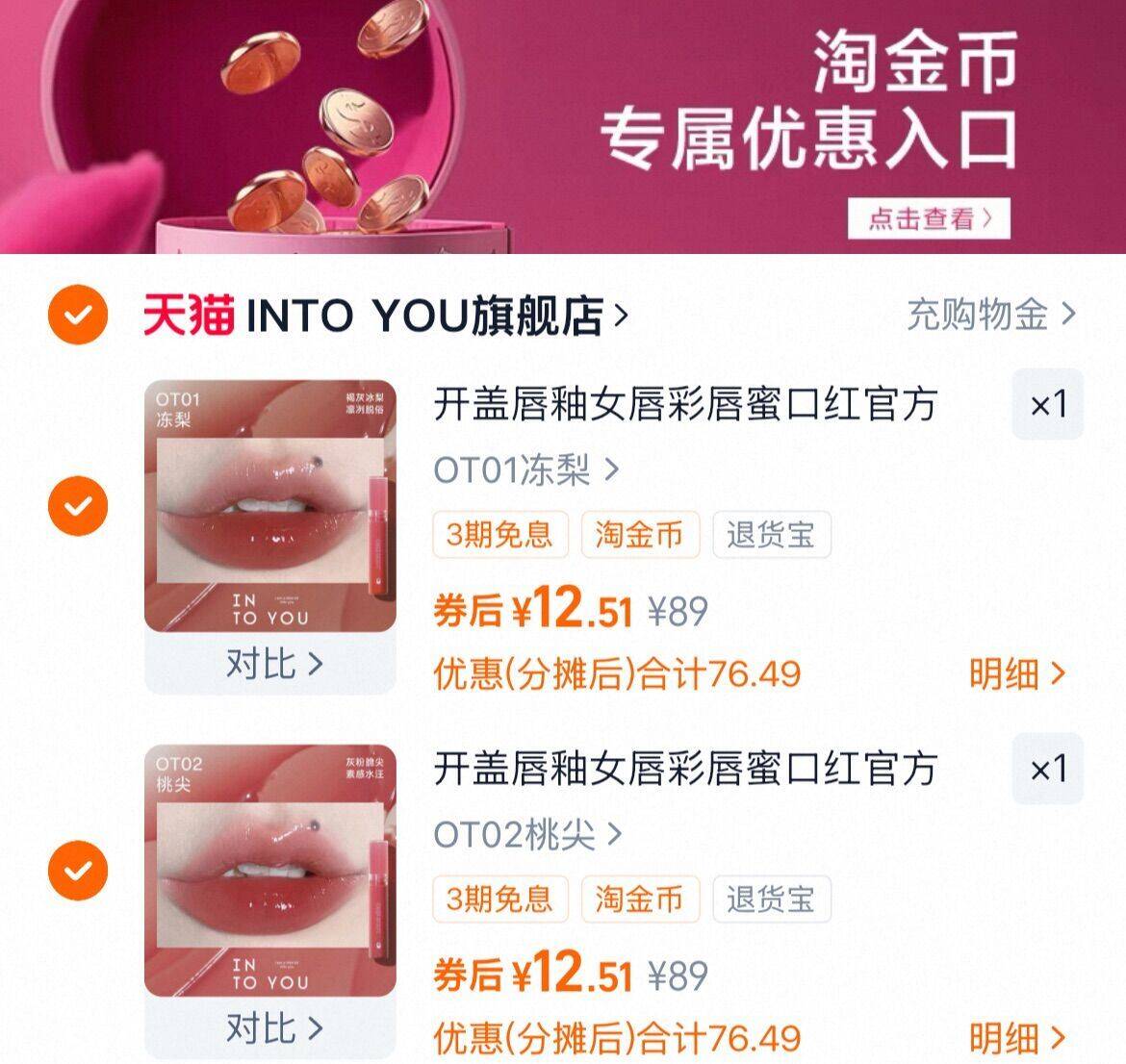Toggle the INTO YOU旗舰店 store checkbox

click(78, 315)
